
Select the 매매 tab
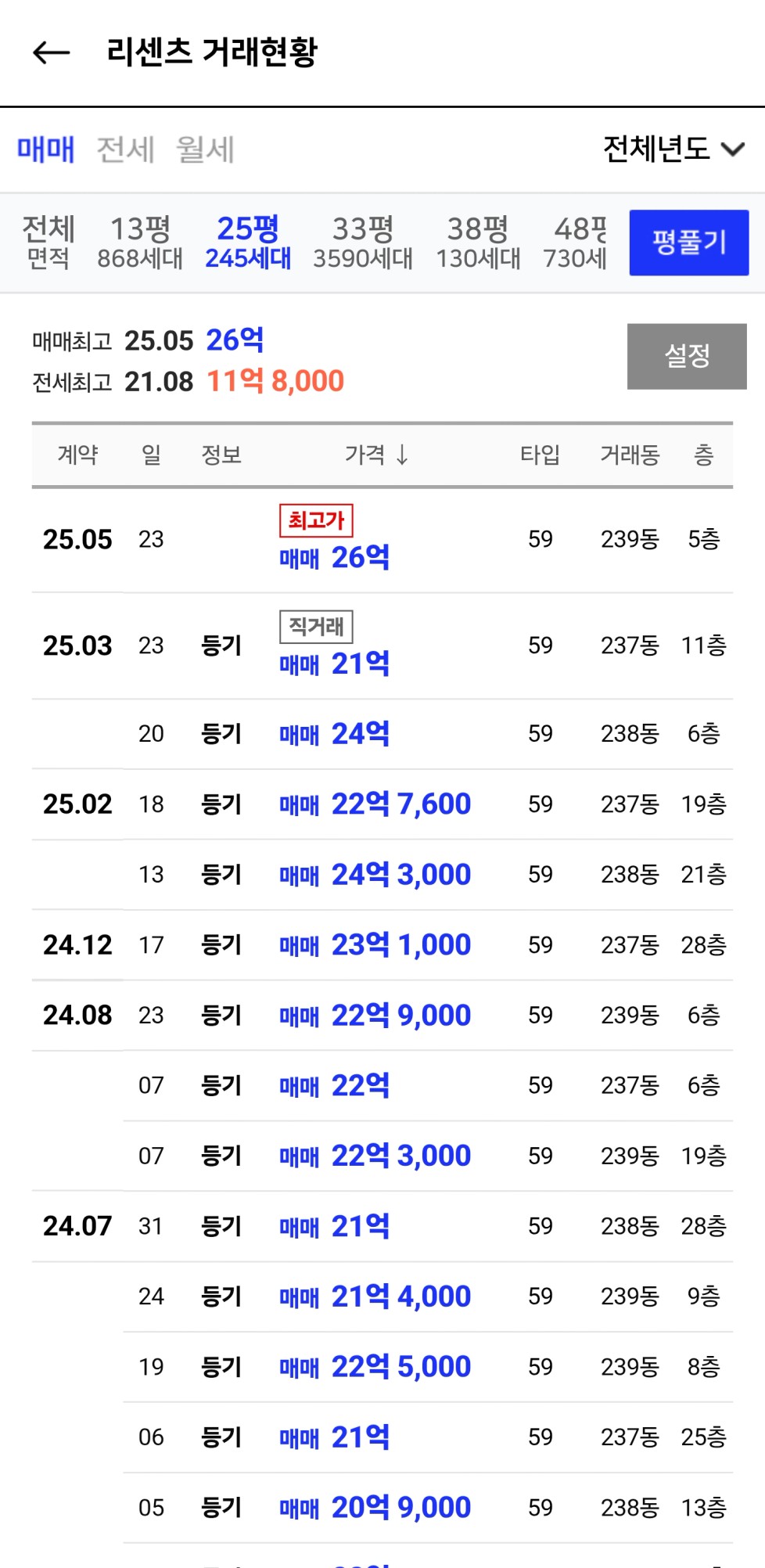(45, 149)
